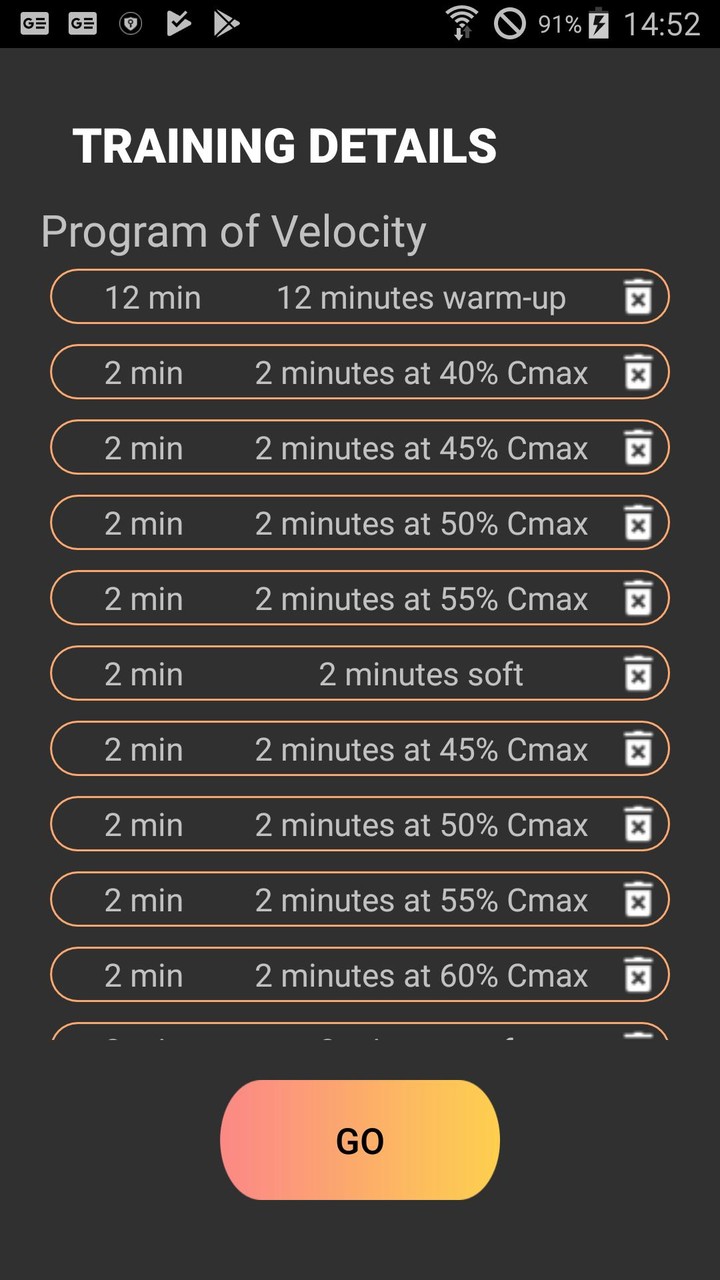Screen dimensions: 720x1280
Task: Delete the 2 minutes at 45% Cmax step
Action: pos(638,448)
